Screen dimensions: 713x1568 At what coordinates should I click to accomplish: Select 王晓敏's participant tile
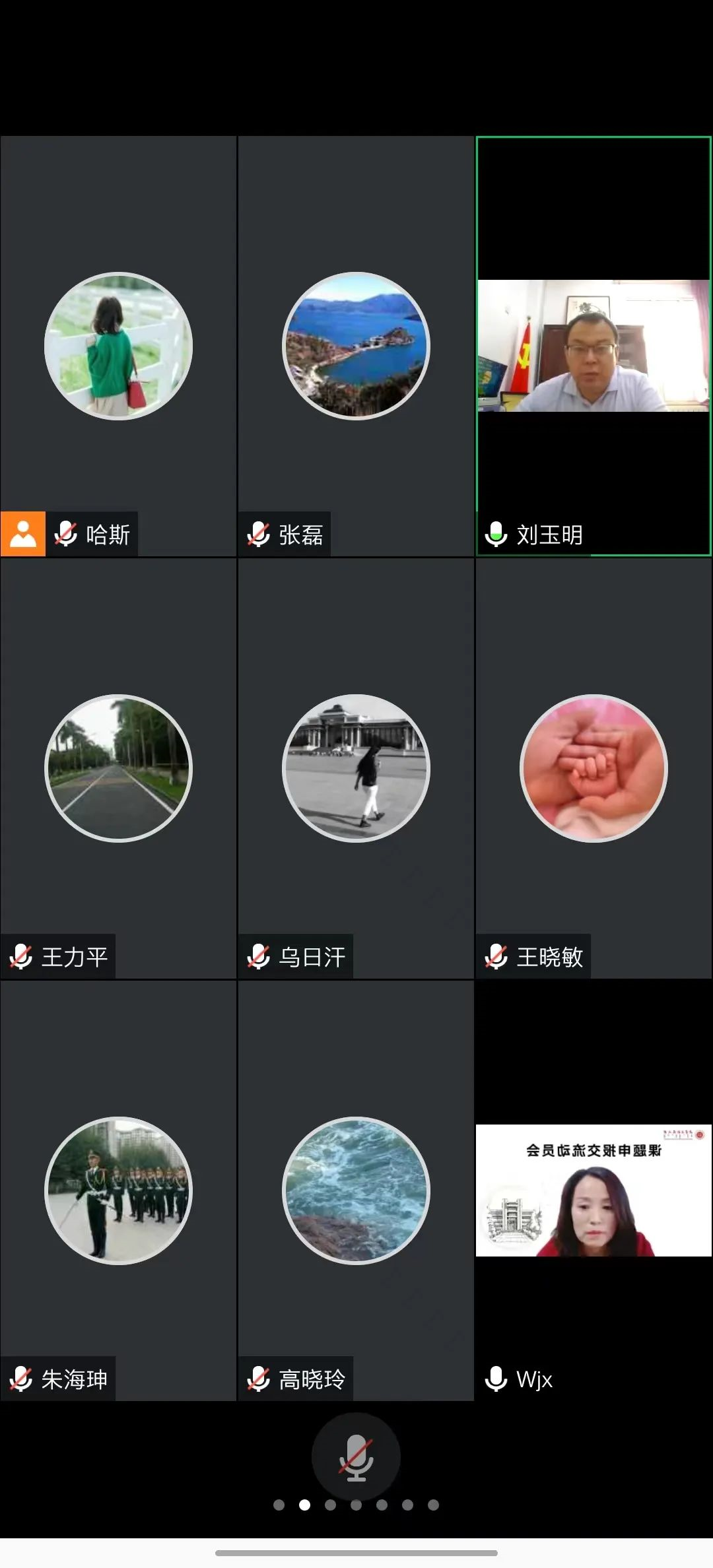click(x=594, y=768)
